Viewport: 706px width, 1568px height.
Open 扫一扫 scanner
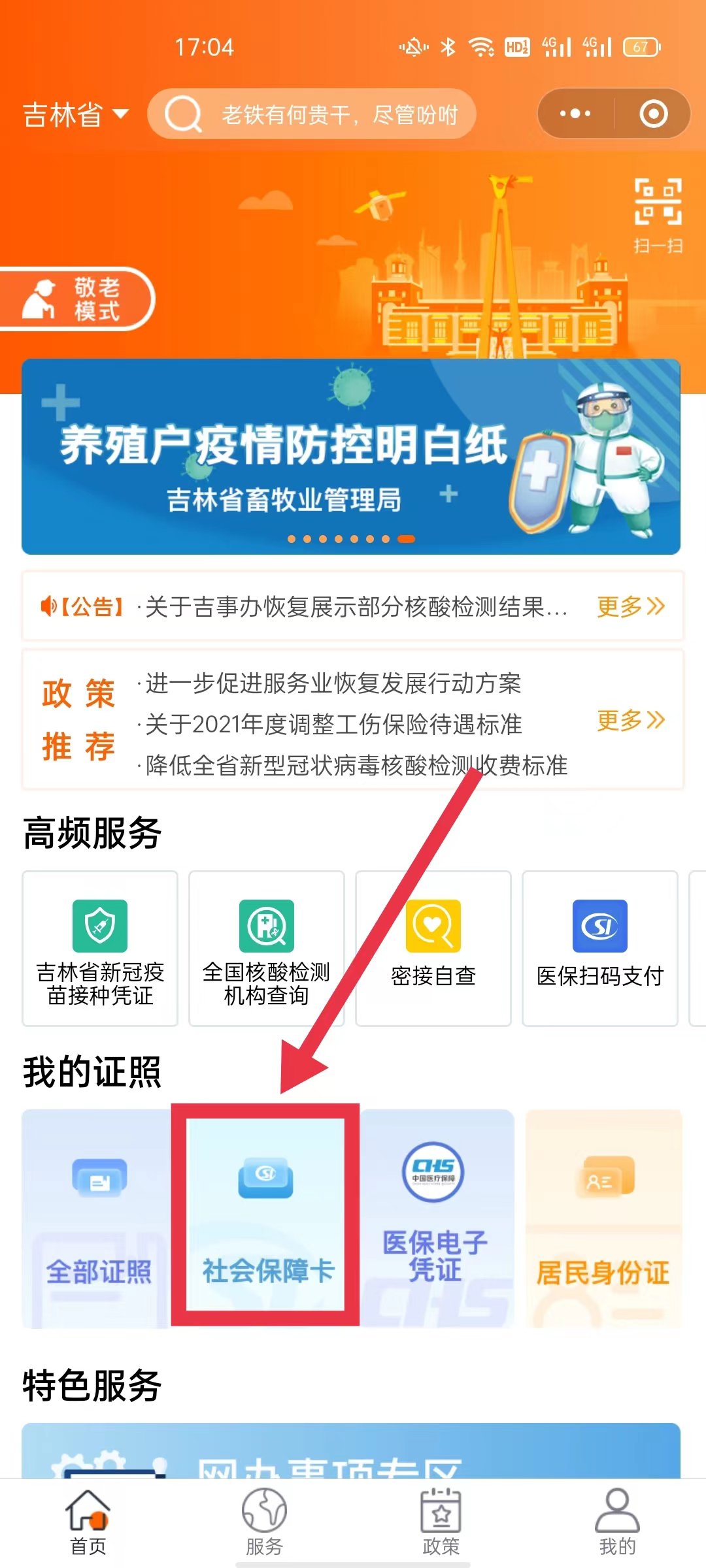(658, 216)
